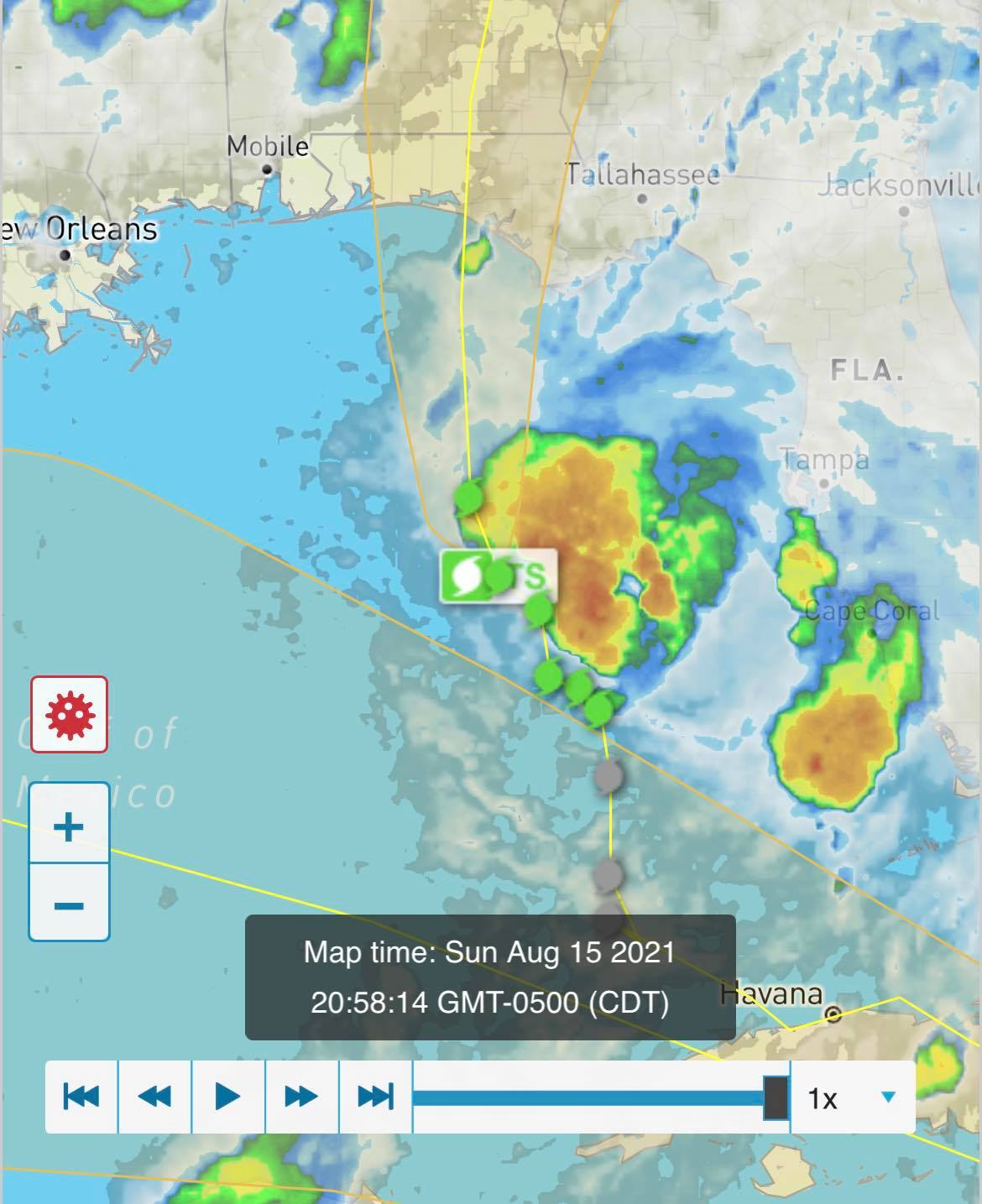Screen dimensions: 982x1204
Task: Play the radar animation
Action: coord(227,1097)
